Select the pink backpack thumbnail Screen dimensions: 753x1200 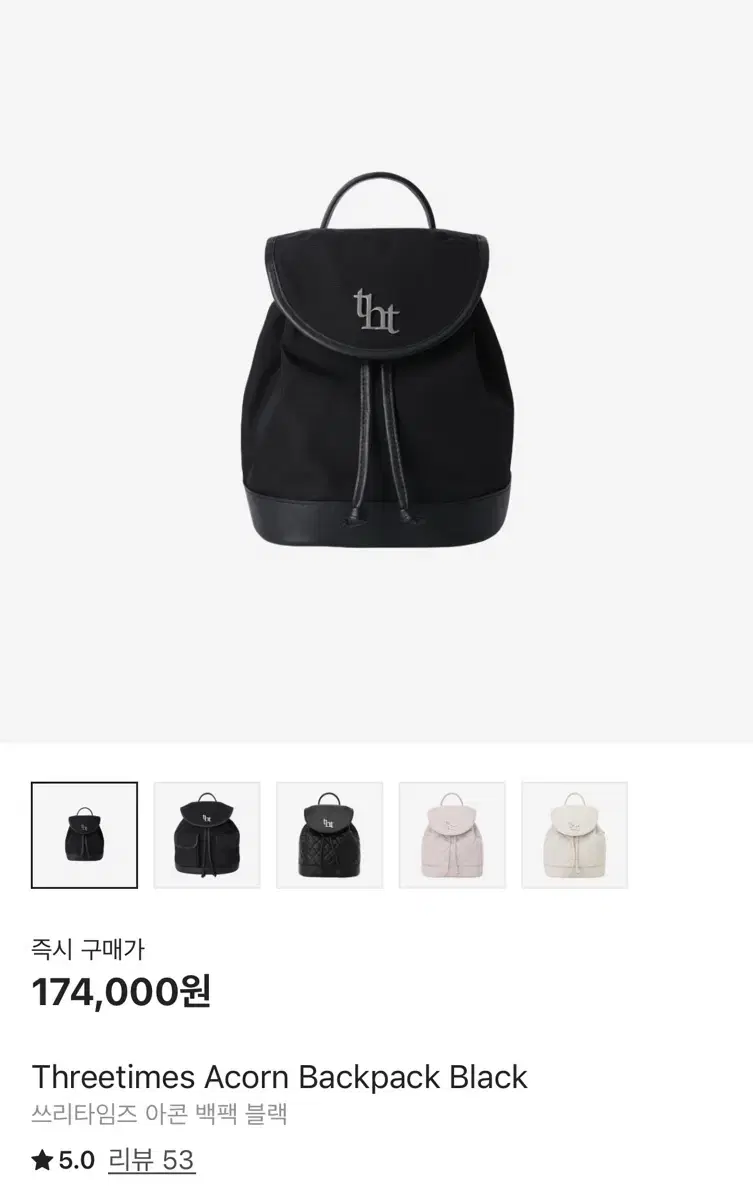pos(450,834)
